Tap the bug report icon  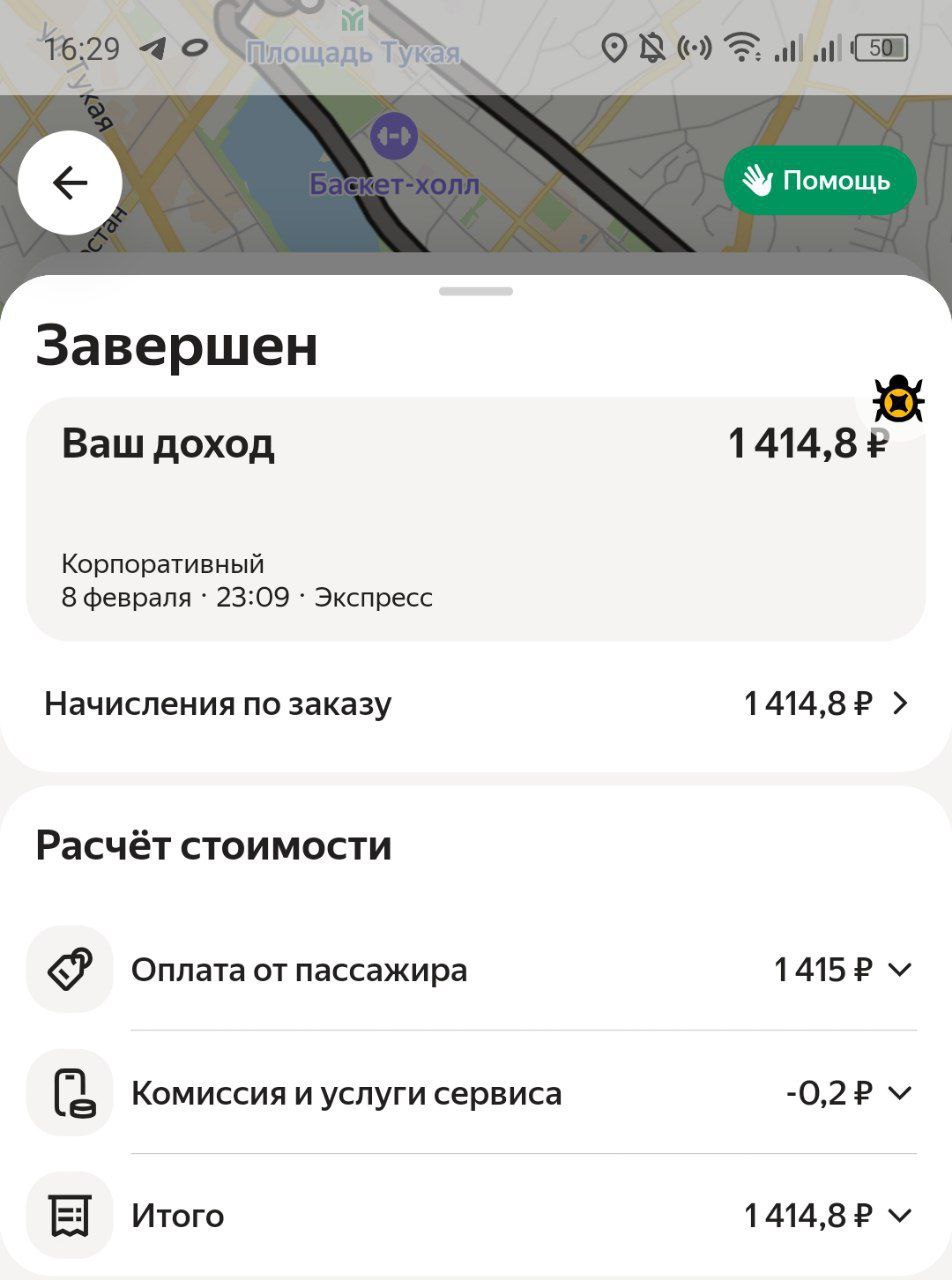point(897,401)
